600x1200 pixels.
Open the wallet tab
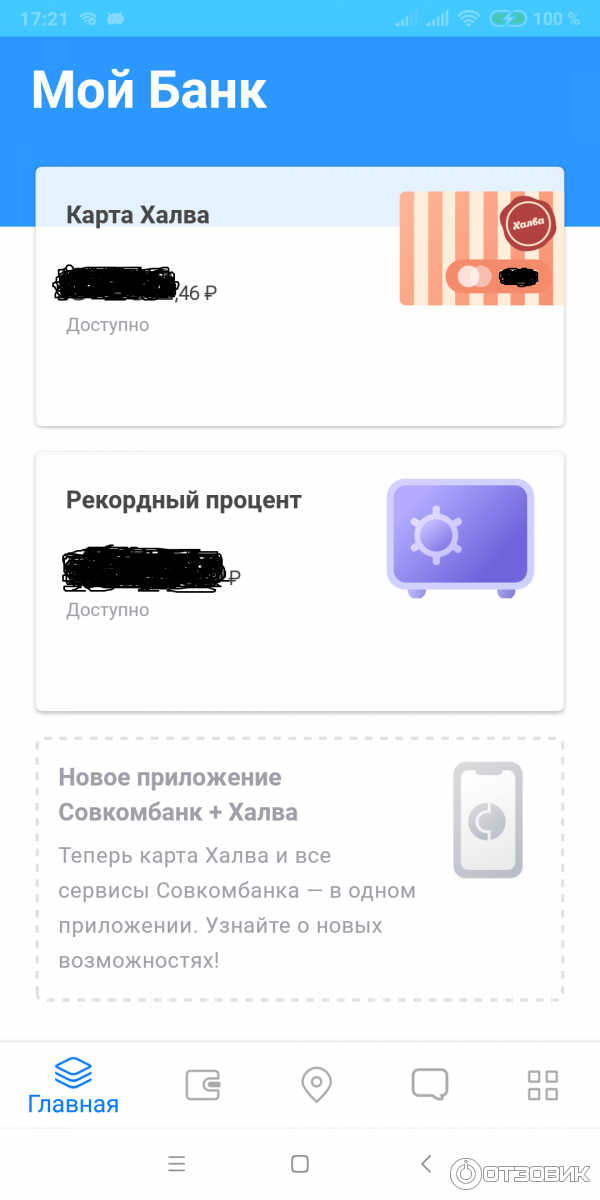[x=202, y=1085]
